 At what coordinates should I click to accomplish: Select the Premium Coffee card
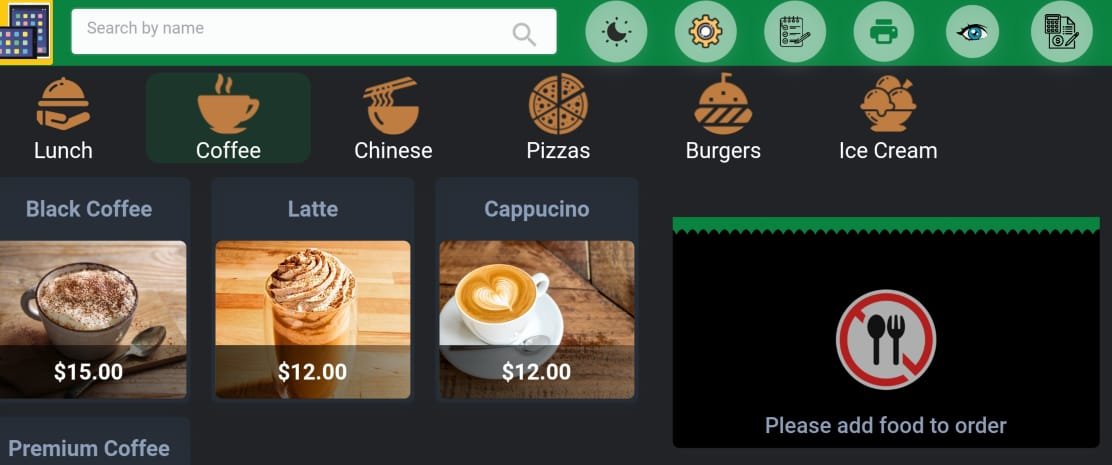(x=89, y=445)
